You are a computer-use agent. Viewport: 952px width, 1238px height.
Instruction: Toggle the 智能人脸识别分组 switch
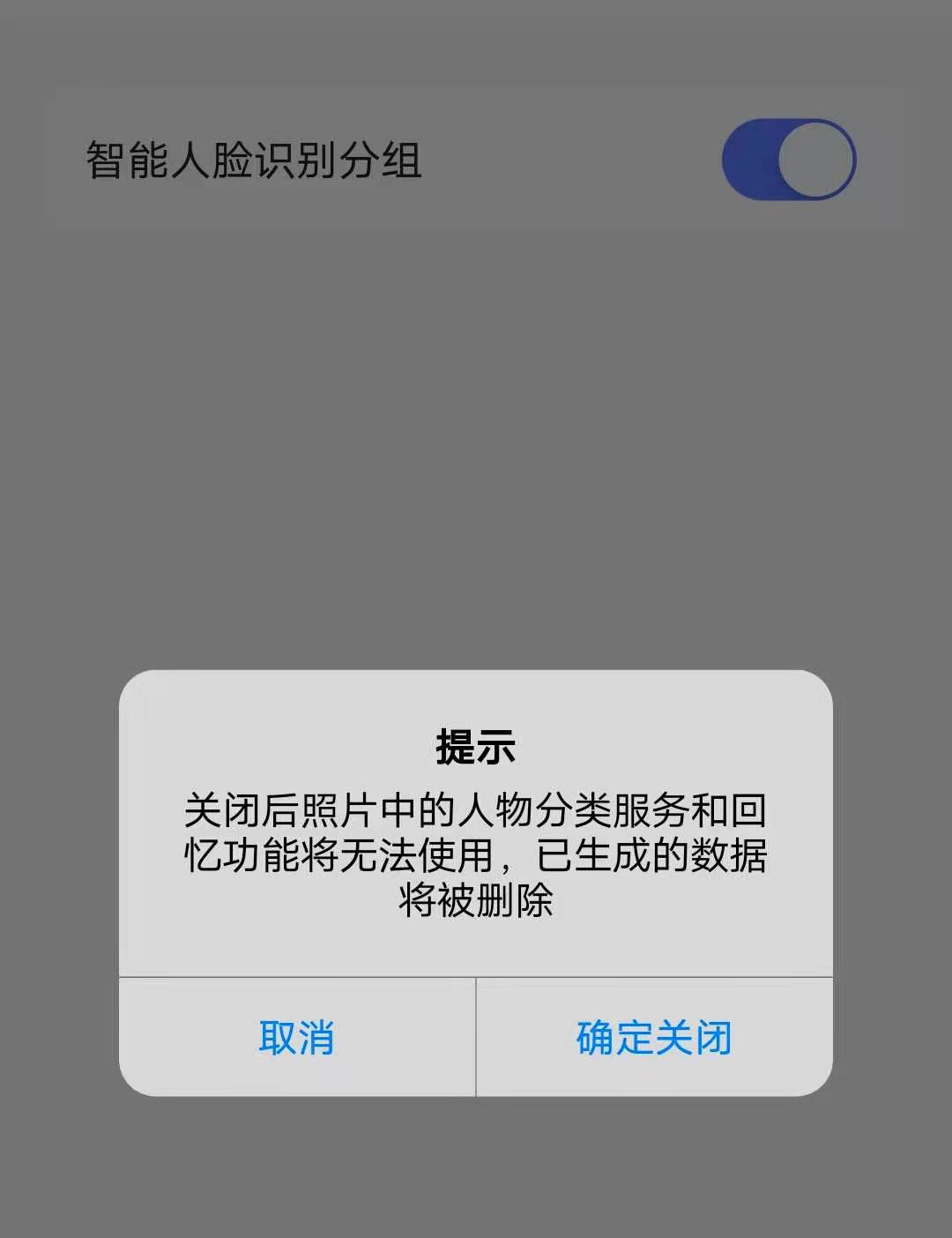tap(788, 160)
